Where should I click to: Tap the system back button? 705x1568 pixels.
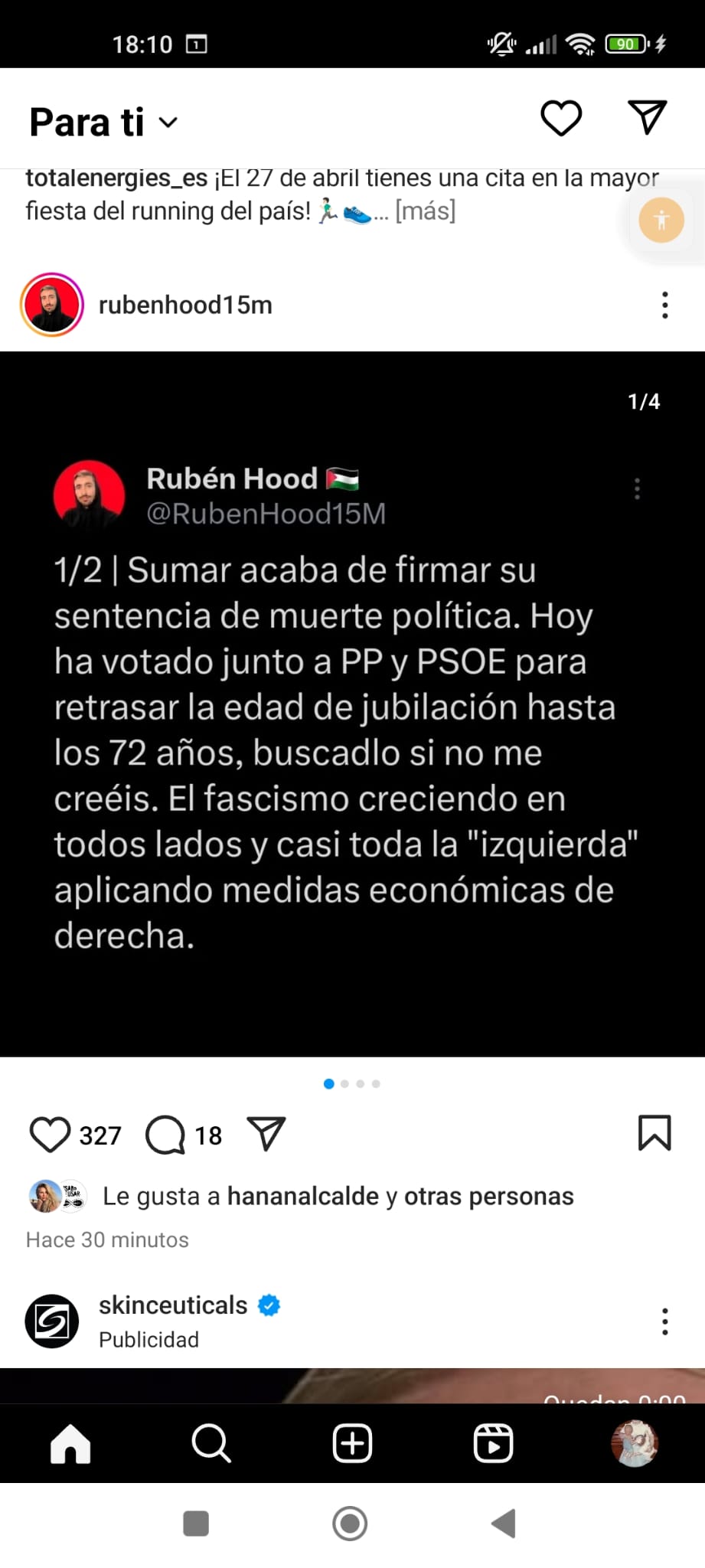504,1524
